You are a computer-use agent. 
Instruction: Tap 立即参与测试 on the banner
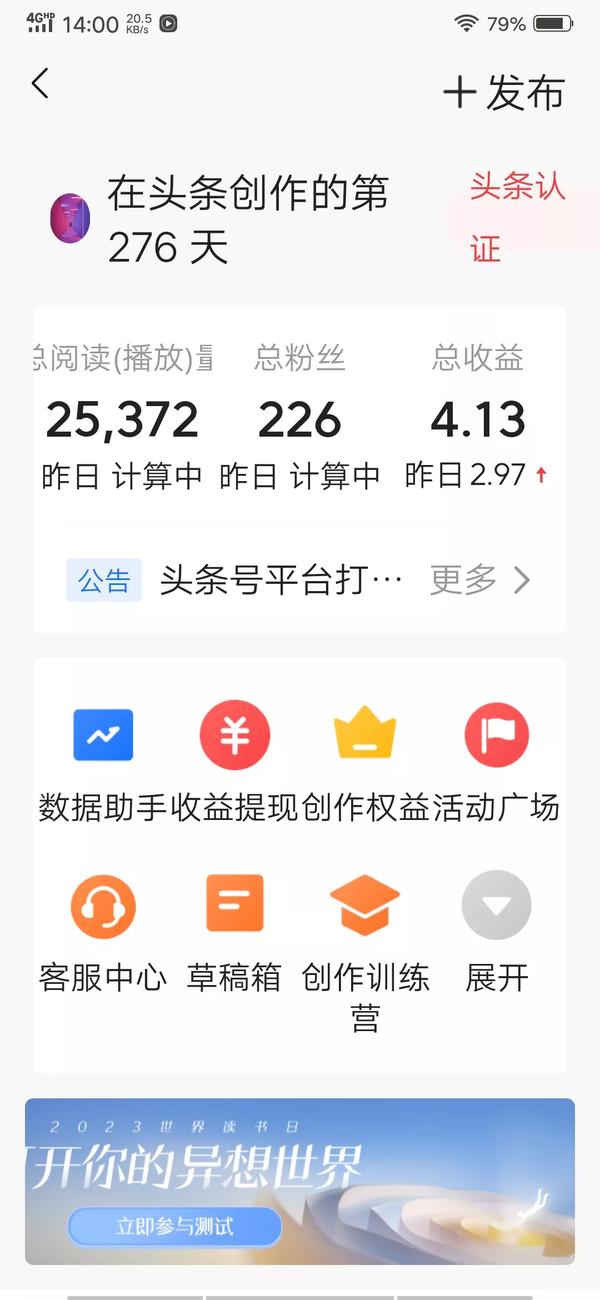pyautogui.click(x=174, y=1226)
